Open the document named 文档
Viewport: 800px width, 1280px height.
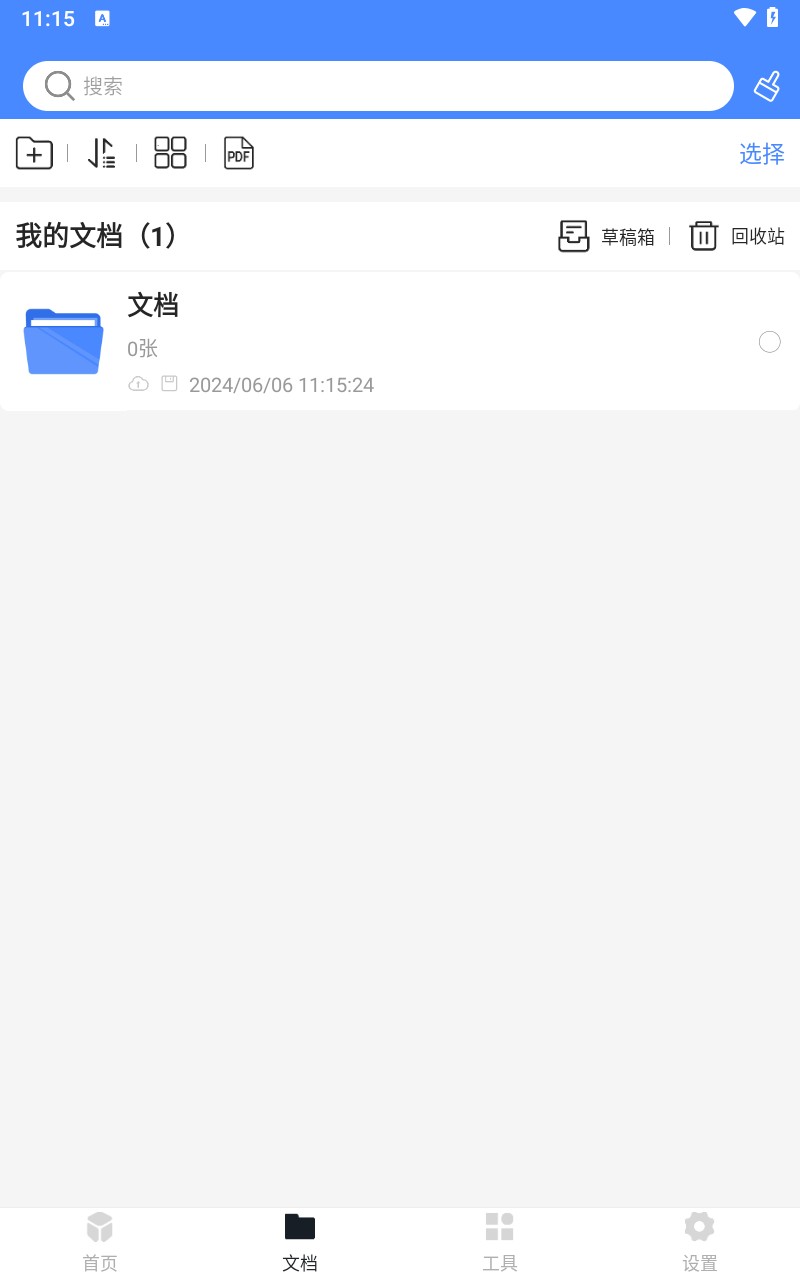coord(153,306)
